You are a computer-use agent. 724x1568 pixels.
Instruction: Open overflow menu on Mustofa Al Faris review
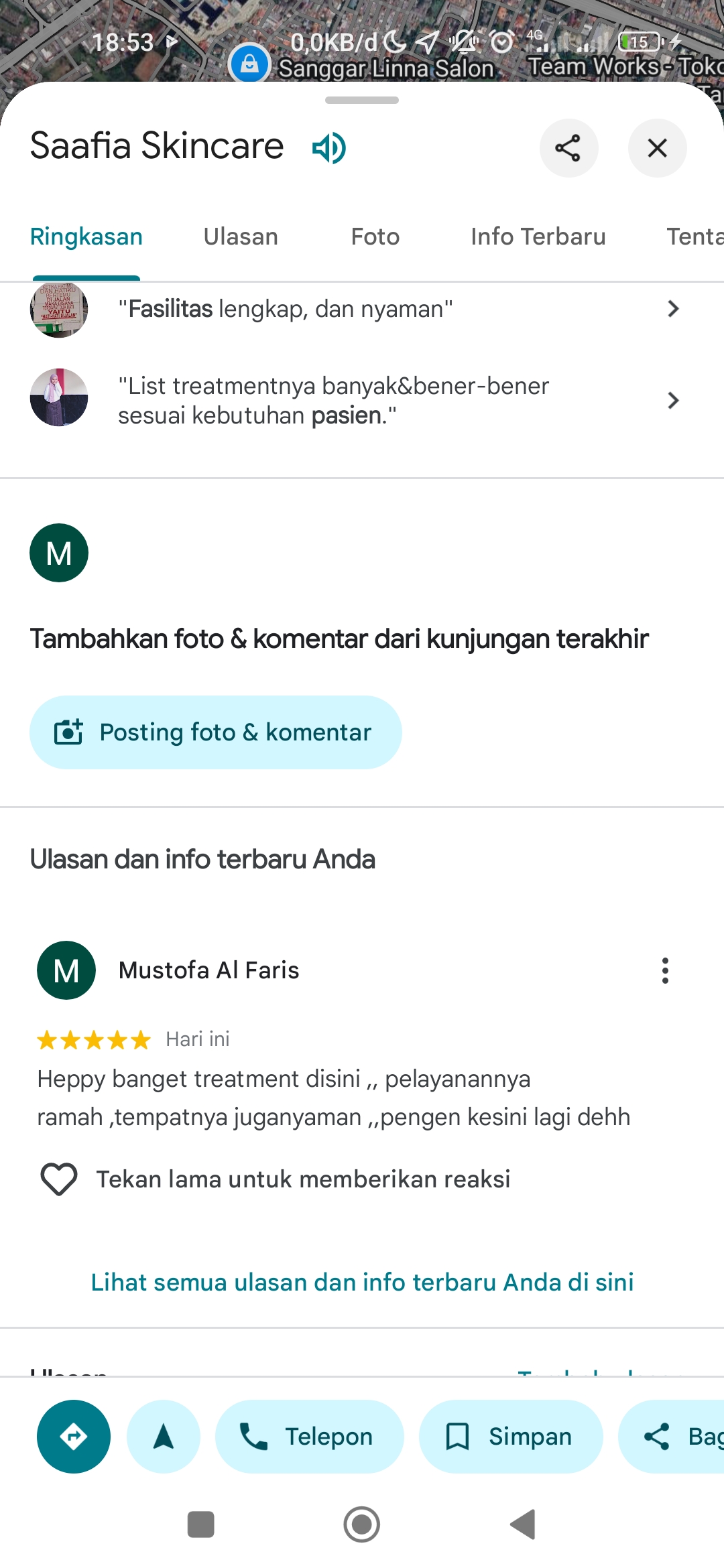coord(665,970)
